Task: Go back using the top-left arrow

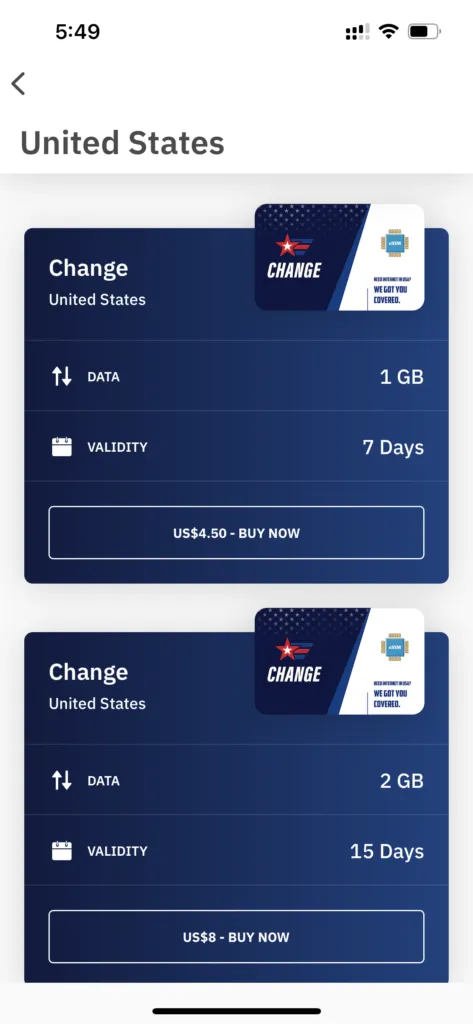Action: click(x=18, y=84)
